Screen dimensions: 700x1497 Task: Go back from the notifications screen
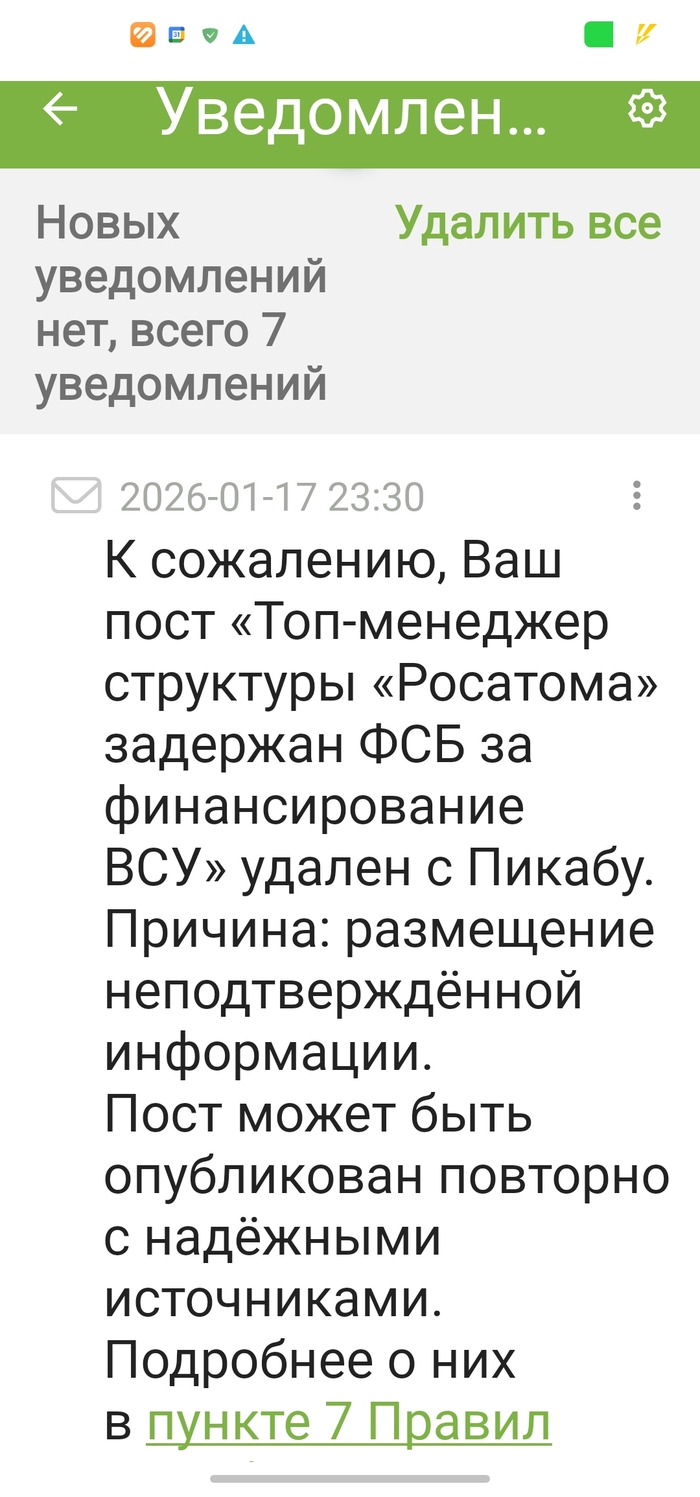(60, 109)
